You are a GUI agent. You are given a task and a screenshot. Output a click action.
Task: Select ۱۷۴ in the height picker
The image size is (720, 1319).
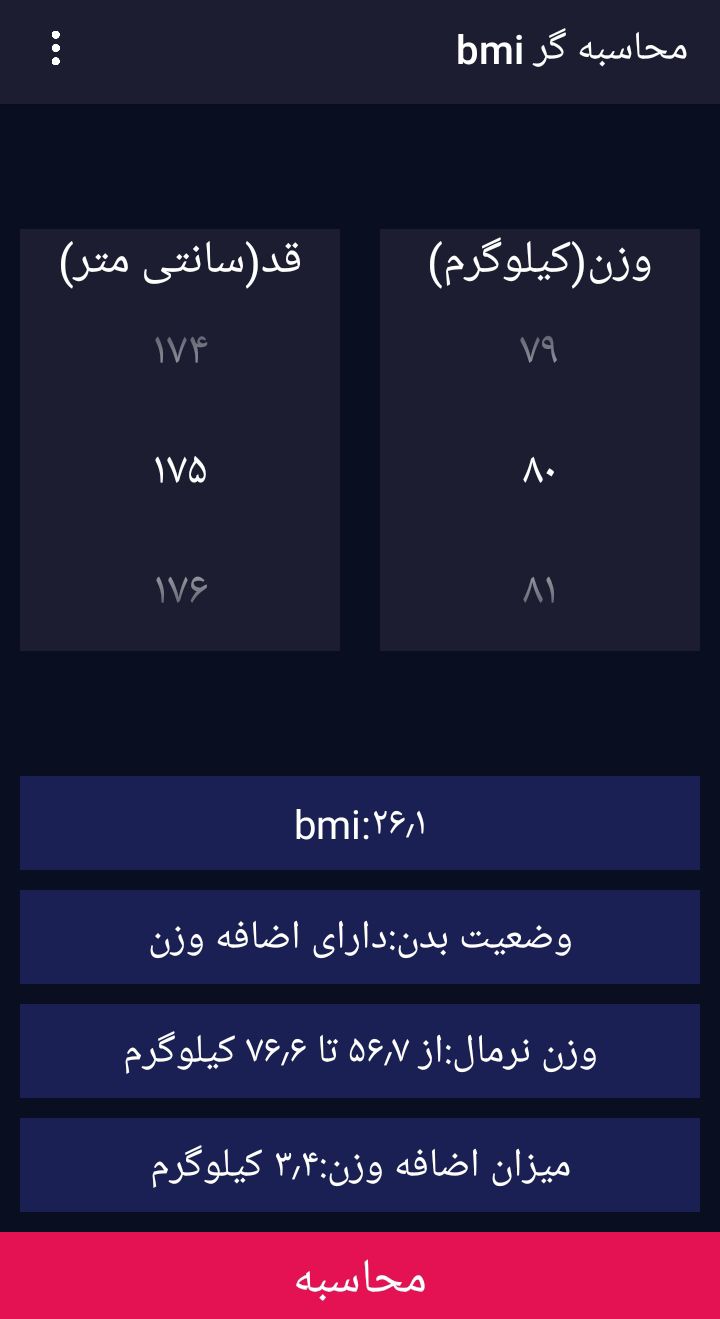pyautogui.click(x=180, y=350)
